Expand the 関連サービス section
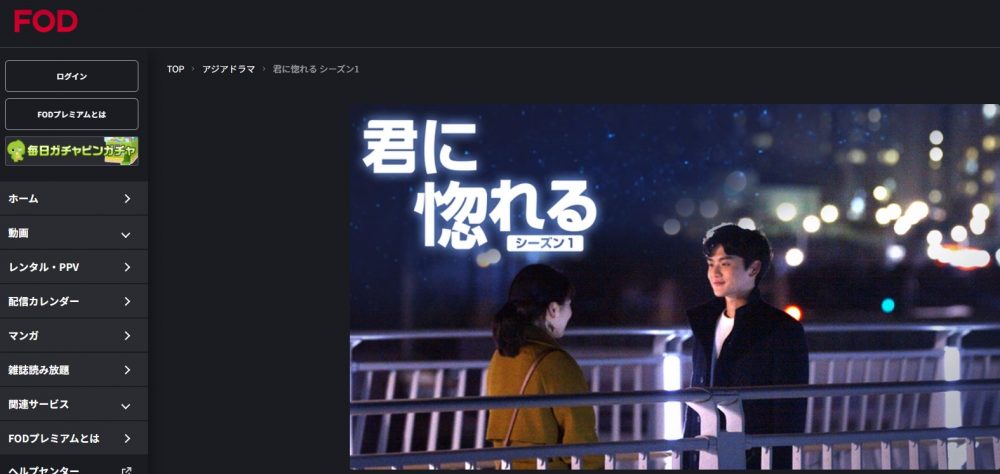 [x=72, y=405]
